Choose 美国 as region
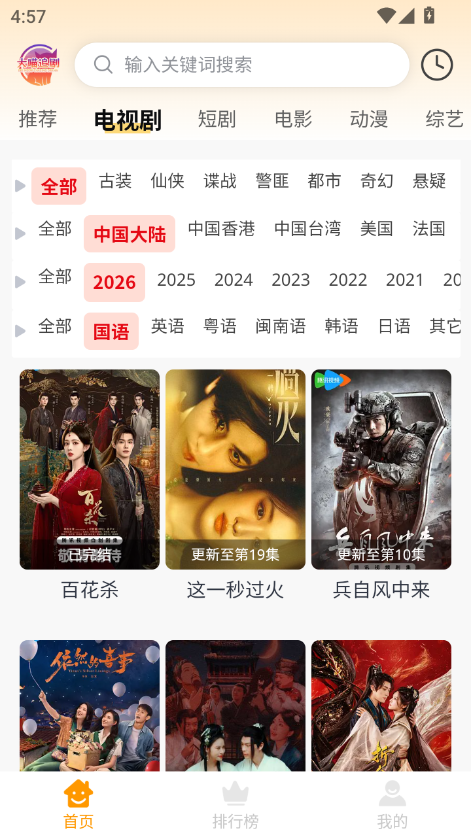The width and height of the screenshot is (471, 837). pos(376,228)
